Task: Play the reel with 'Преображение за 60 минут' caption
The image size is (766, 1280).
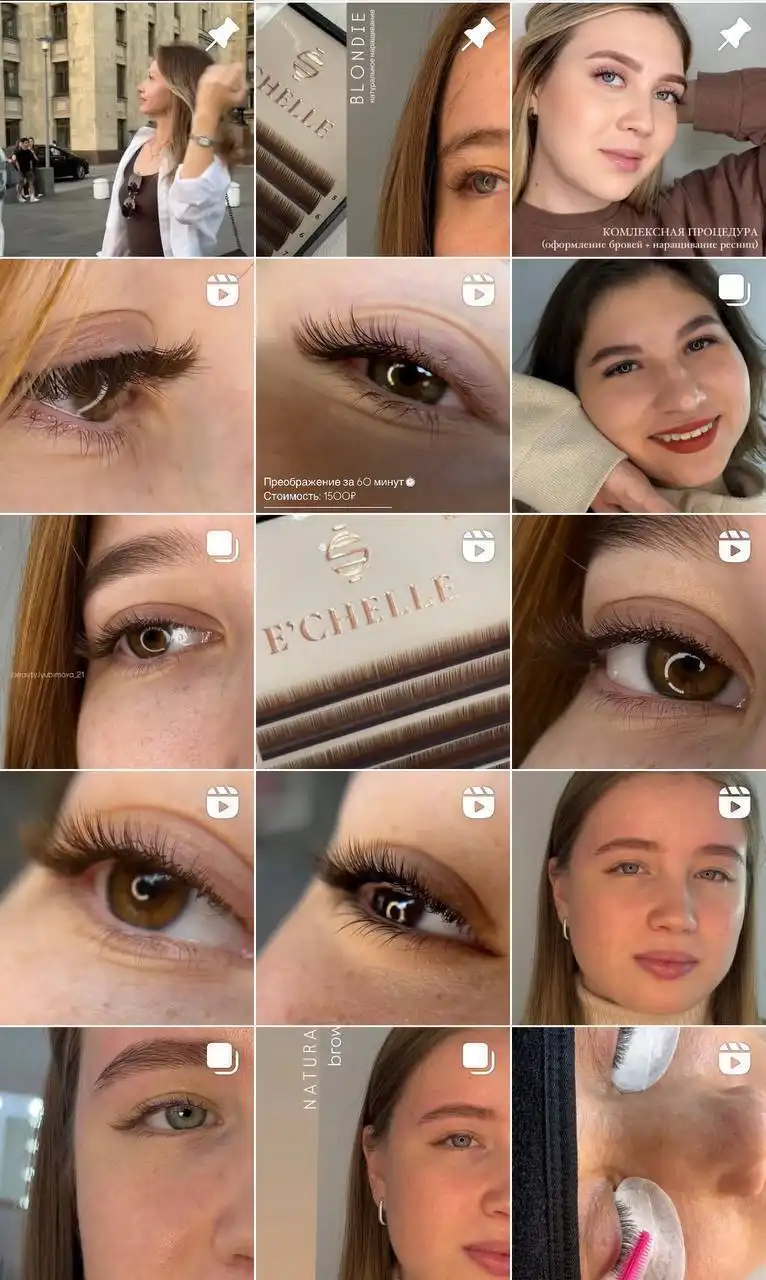Action: click(x=383, y=386)
